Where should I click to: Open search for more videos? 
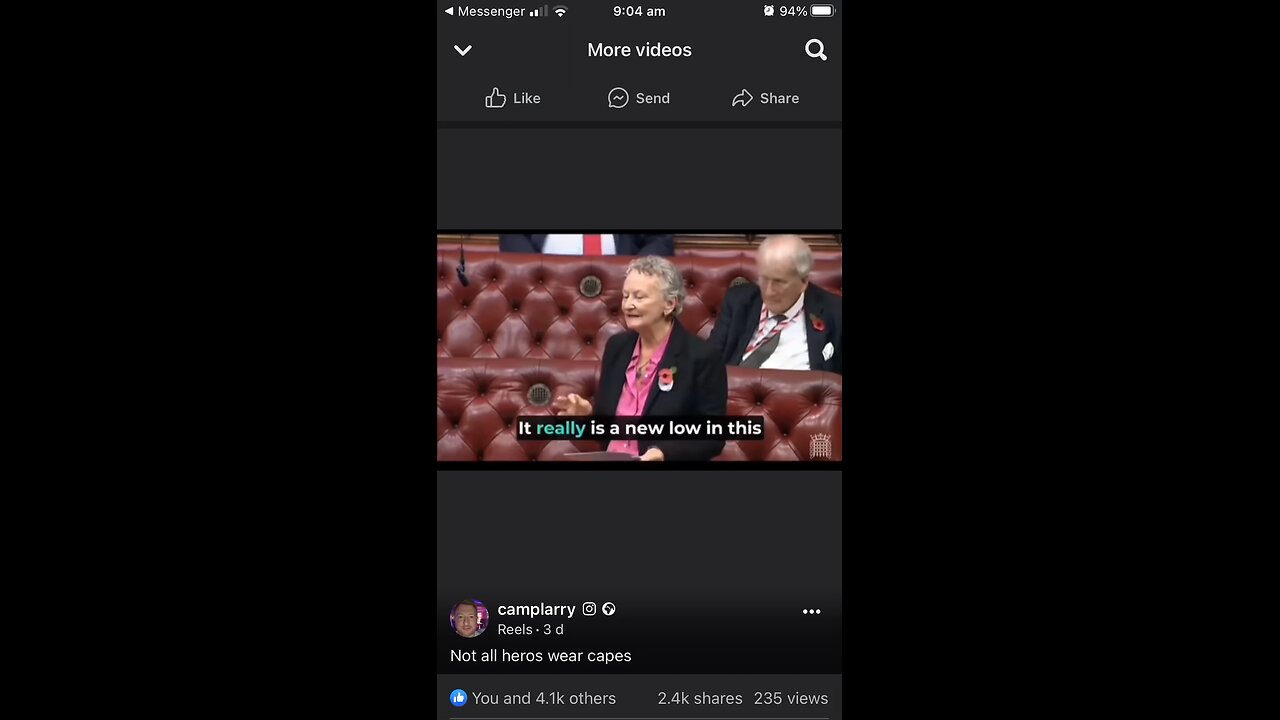[816, 50]
